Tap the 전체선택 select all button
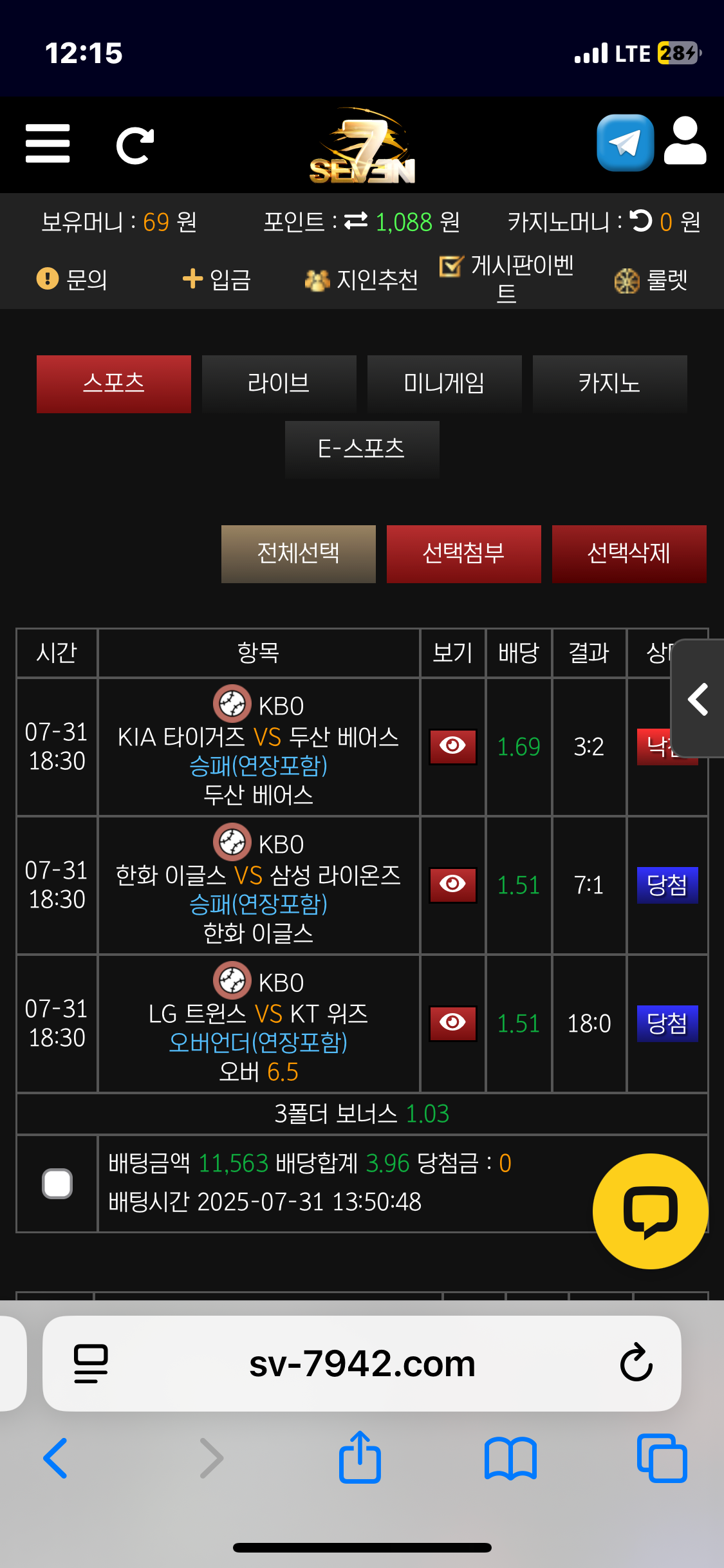The width and height of the screenshot is (724, 1568). tap(298, 554)
